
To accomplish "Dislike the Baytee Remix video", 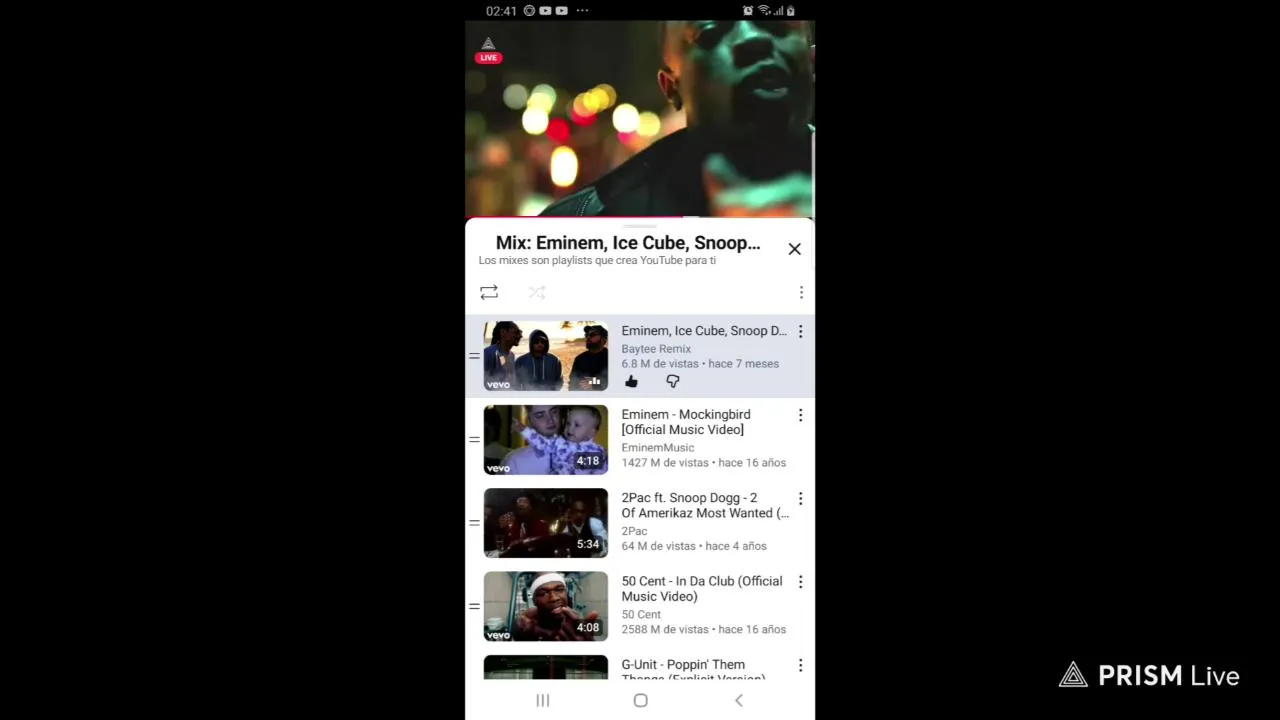I will point(672,381).
